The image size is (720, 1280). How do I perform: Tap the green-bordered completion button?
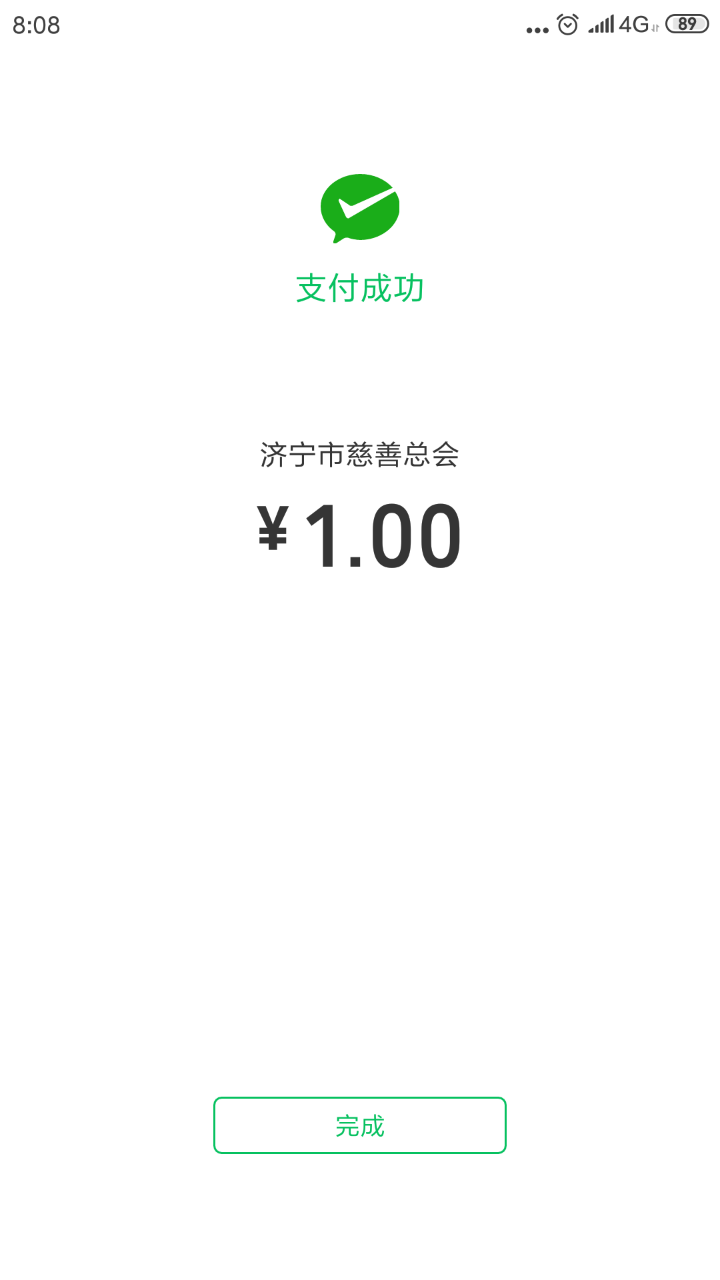(360, 1125)
